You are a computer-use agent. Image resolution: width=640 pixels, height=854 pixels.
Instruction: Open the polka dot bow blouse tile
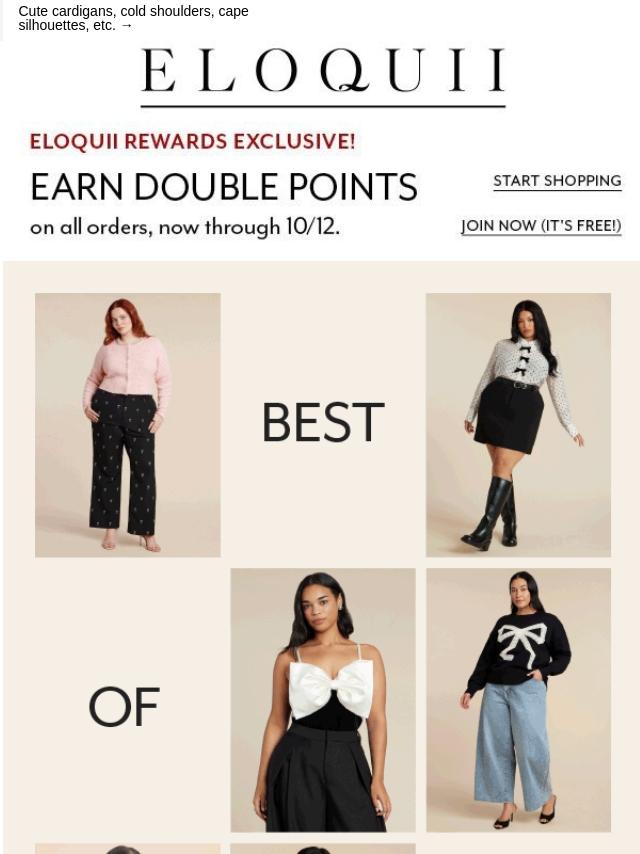[x=519, y=425]
